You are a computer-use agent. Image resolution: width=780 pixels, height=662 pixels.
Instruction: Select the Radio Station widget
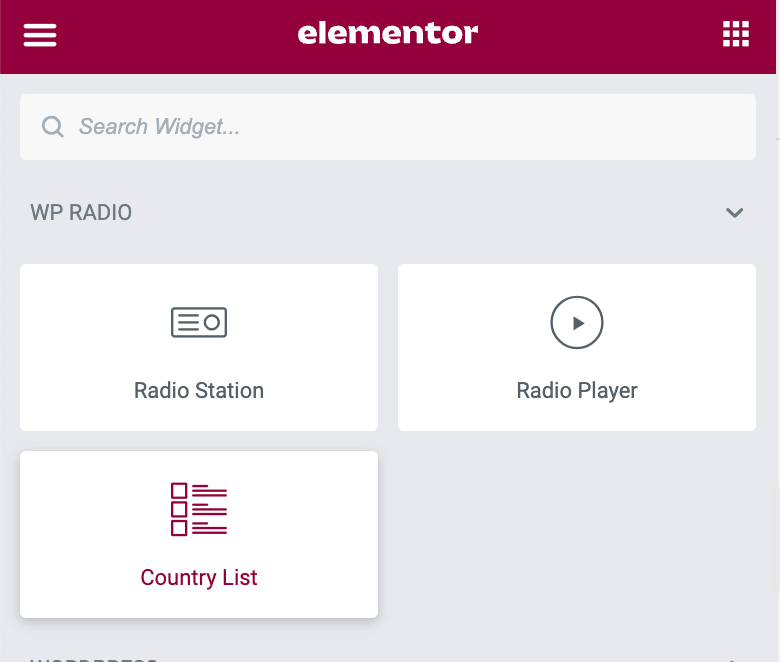[199, 347]
